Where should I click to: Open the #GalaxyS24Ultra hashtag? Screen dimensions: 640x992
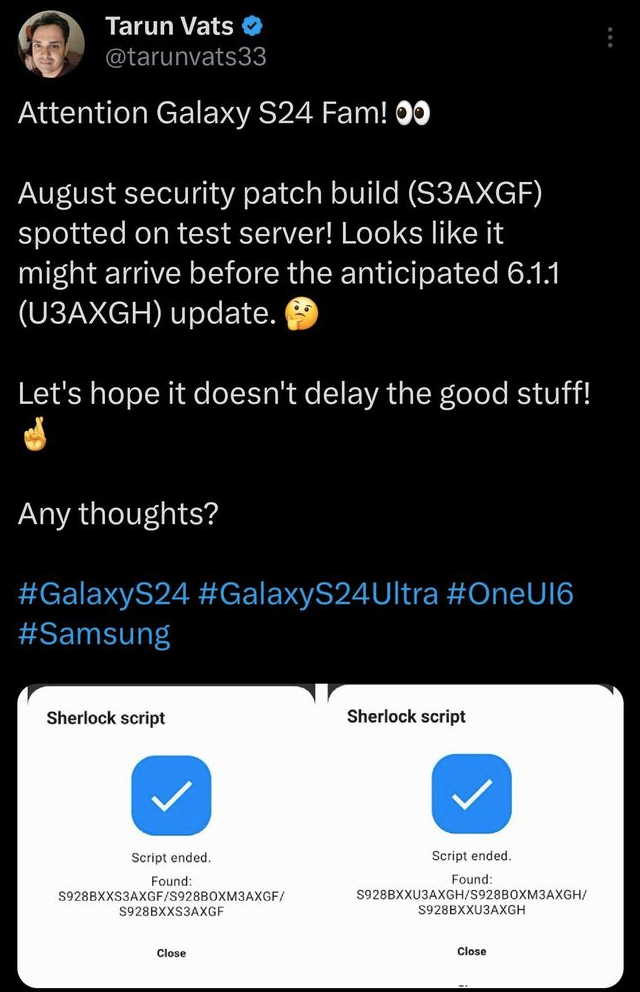318,593
